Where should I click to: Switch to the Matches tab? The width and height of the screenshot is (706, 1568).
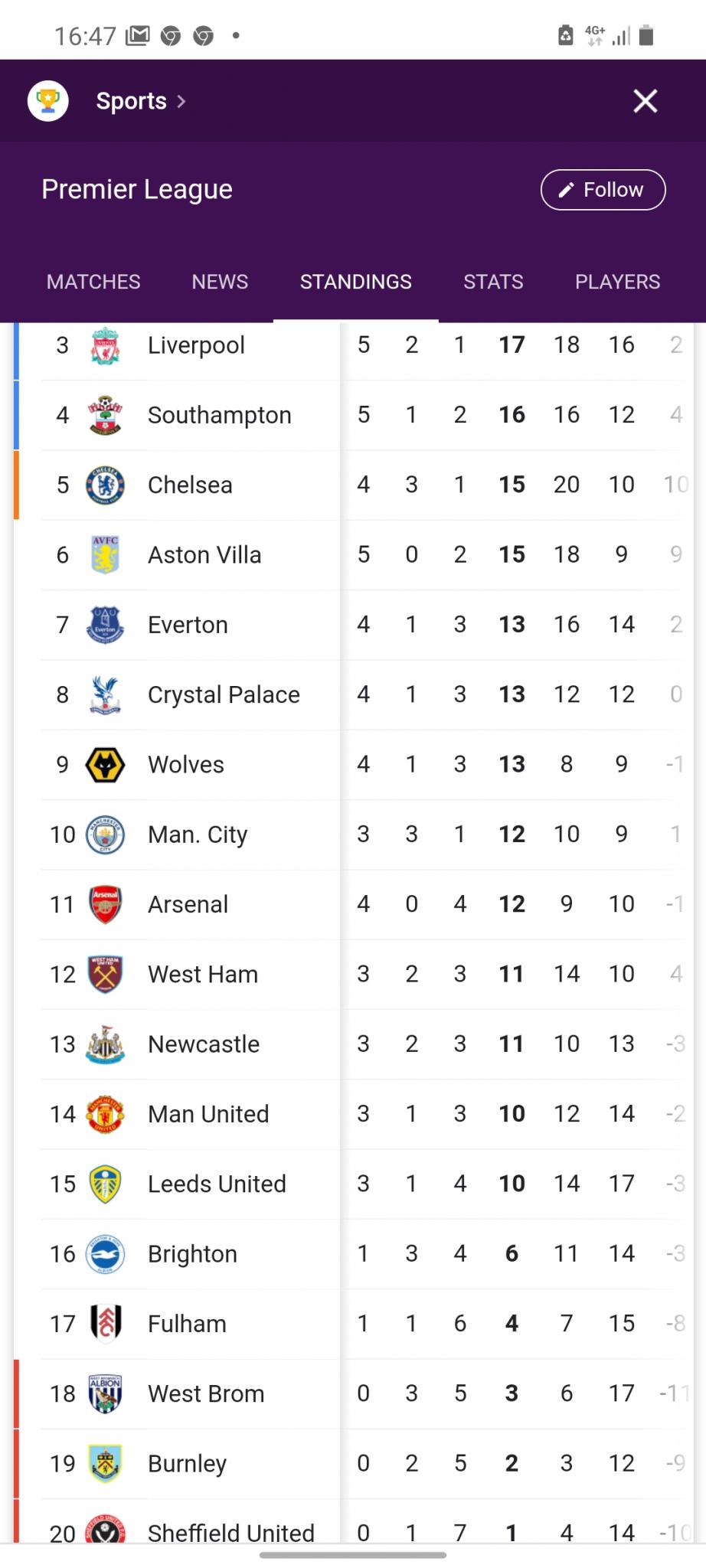click(x=93, y=282)
